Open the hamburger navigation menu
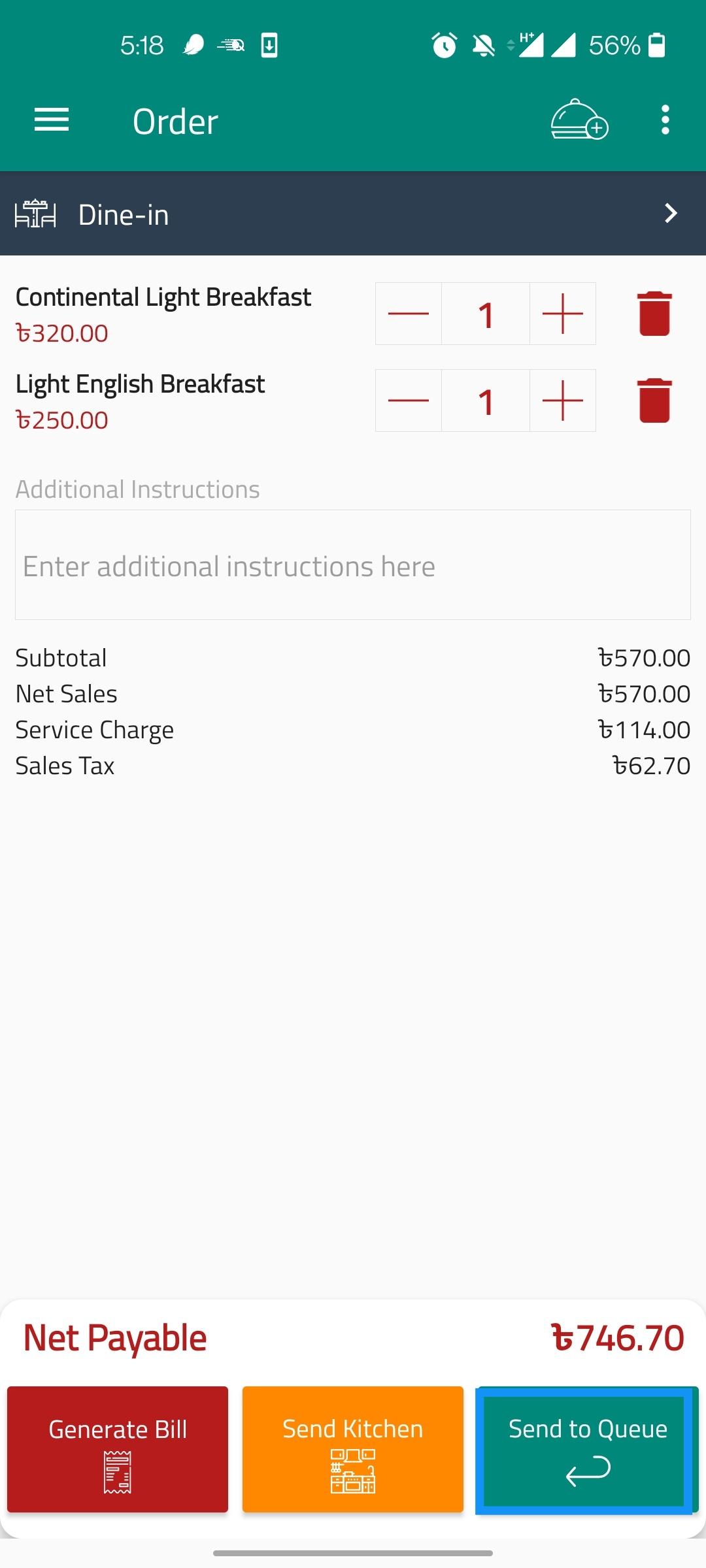 click(52, 120)
